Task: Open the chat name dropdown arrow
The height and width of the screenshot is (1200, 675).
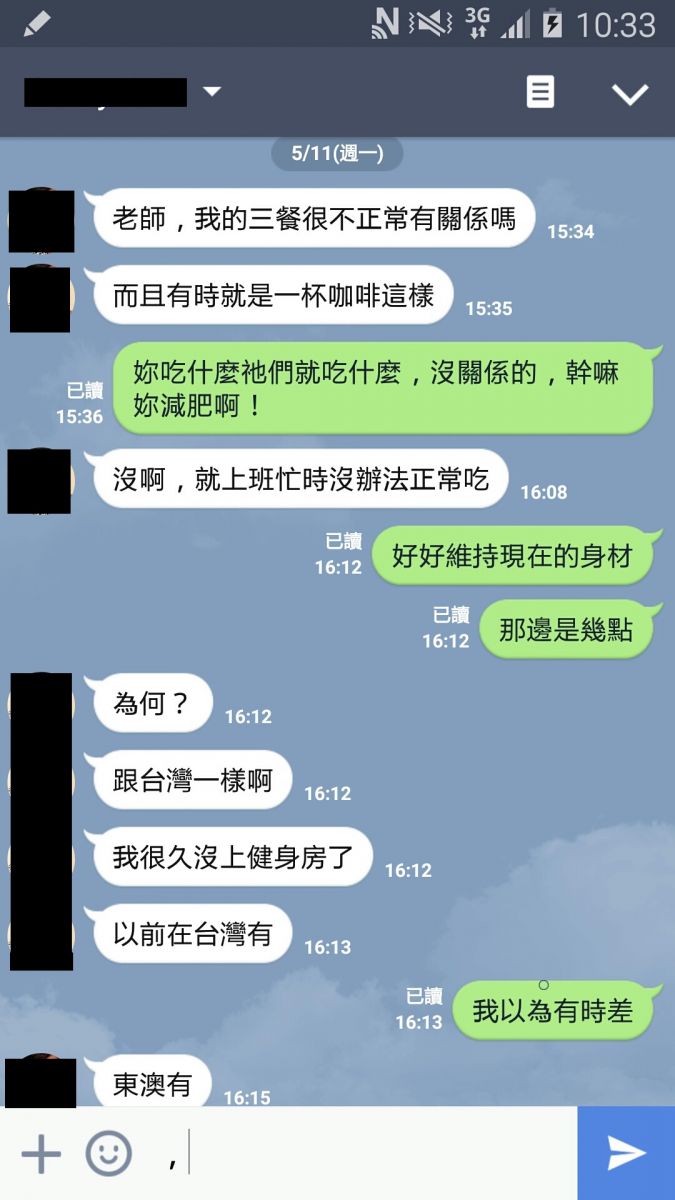Action: coord(212,92)
